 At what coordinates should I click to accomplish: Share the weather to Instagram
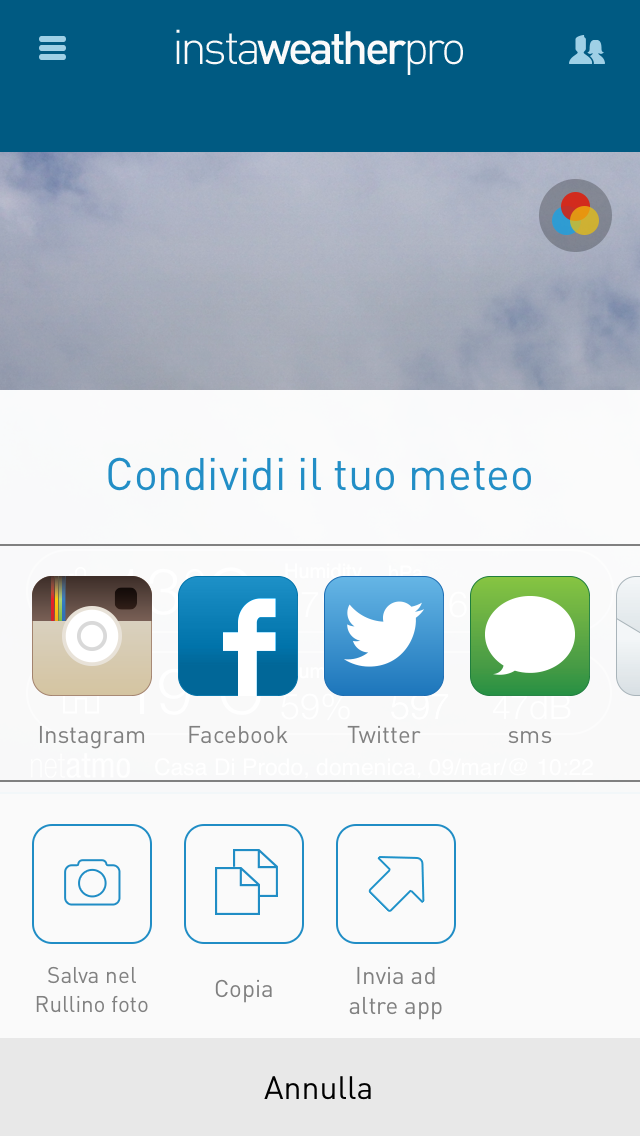coord(92,636)
